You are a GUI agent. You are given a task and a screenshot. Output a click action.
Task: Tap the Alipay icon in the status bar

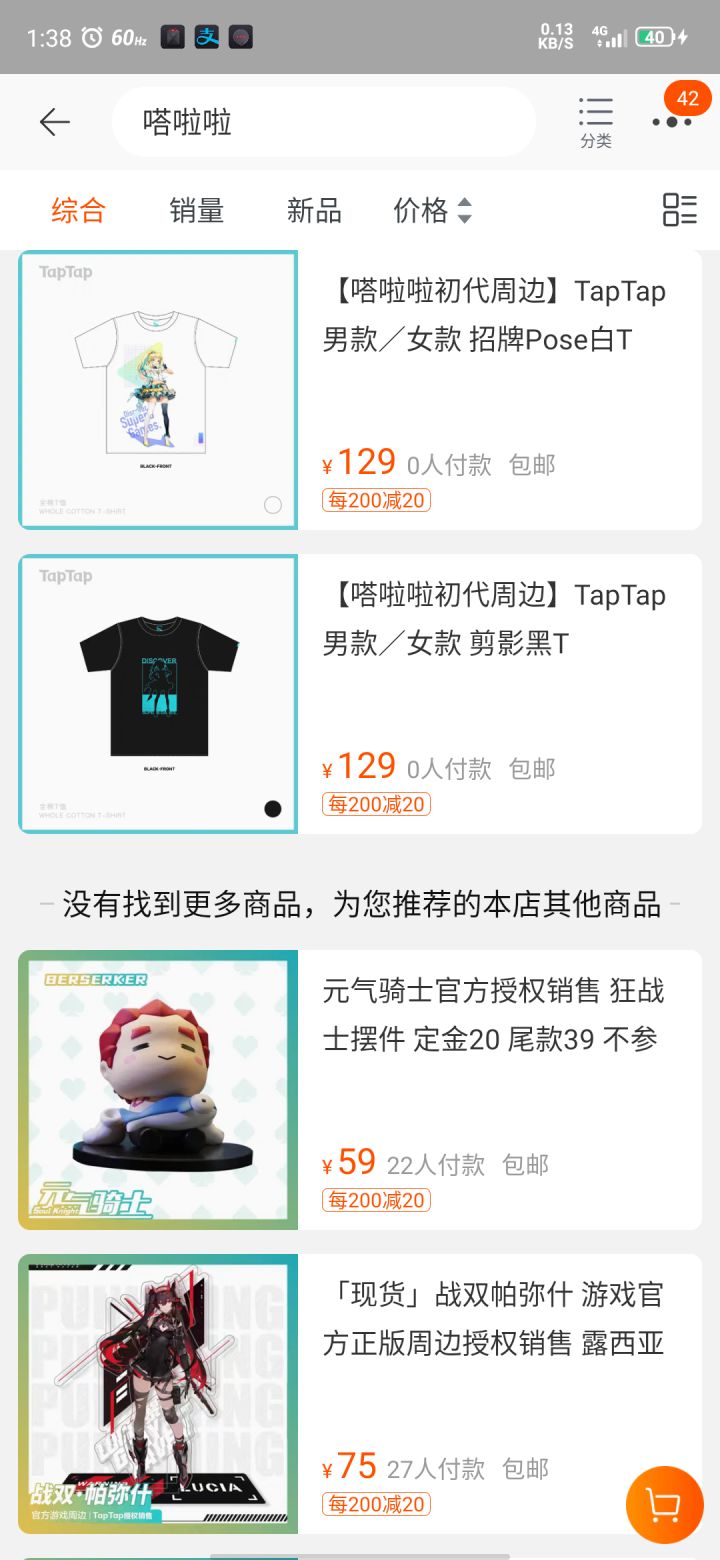coord(205,36)
